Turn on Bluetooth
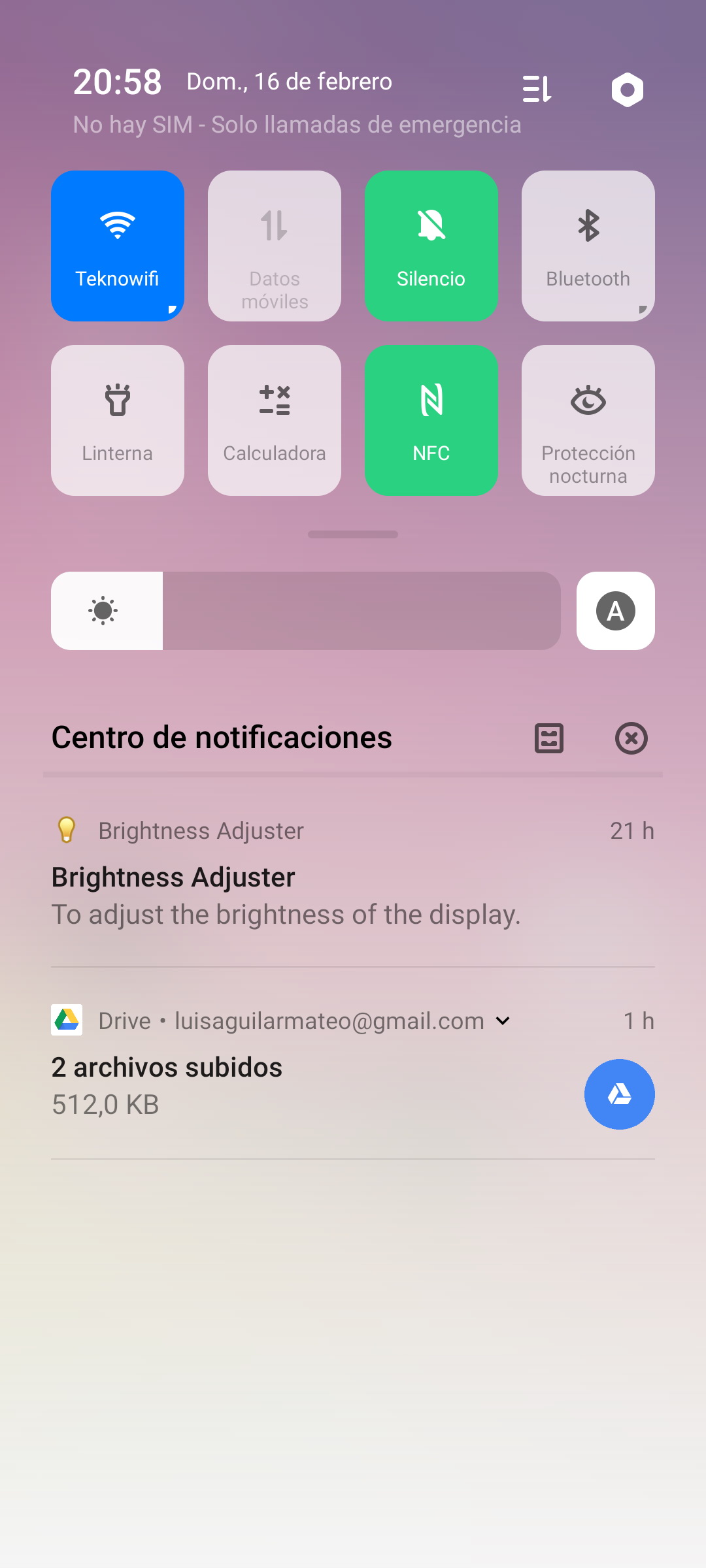The width and height of the screenshot is (706, 1568). [588, 246]
